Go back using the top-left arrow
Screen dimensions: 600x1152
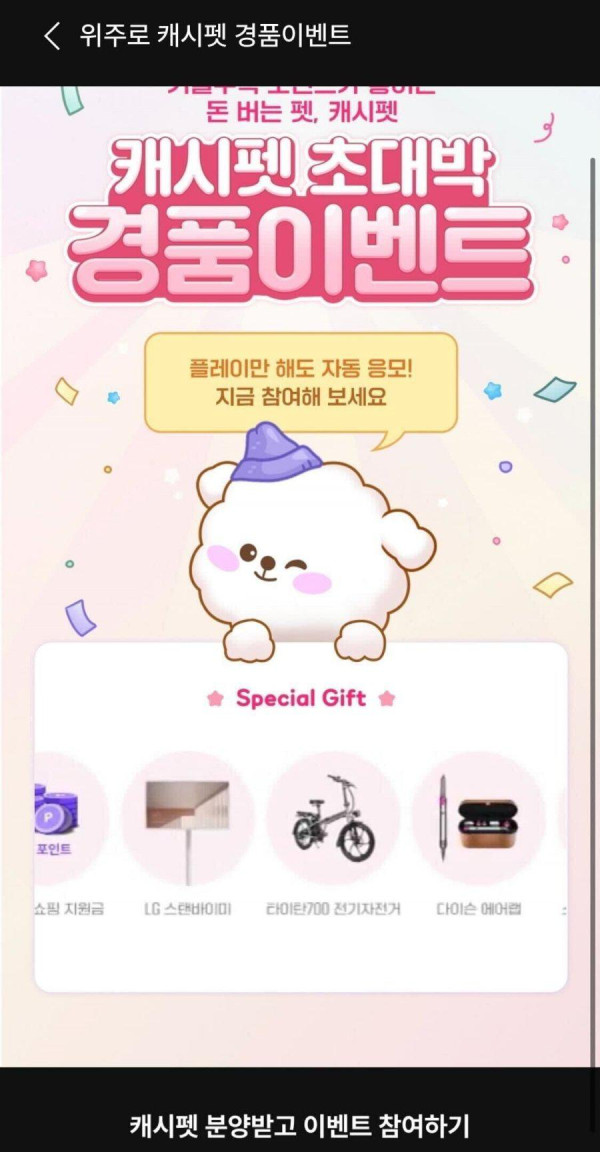click(x=52, y=37)
